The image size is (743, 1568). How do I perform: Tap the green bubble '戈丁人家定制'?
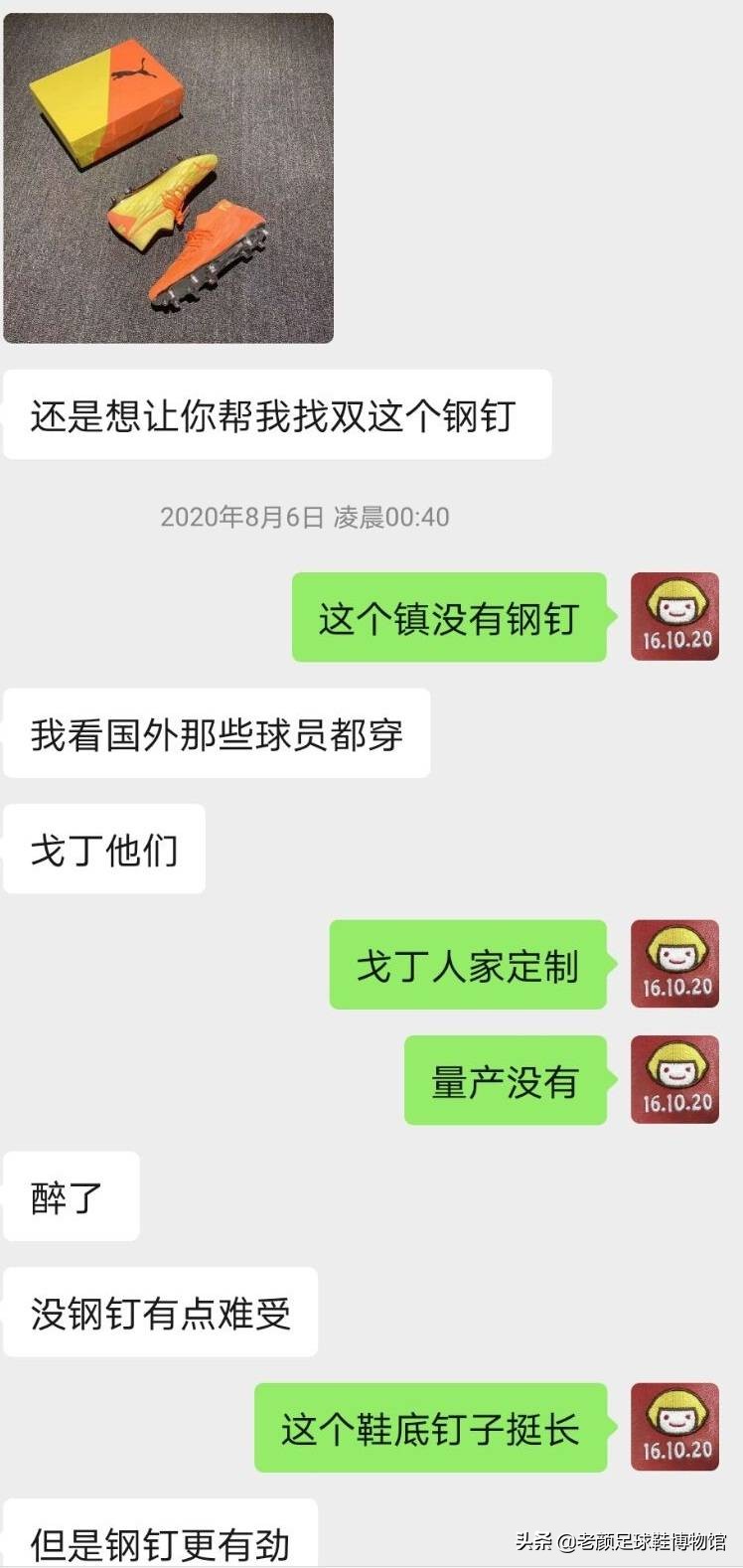pos(467,964)
